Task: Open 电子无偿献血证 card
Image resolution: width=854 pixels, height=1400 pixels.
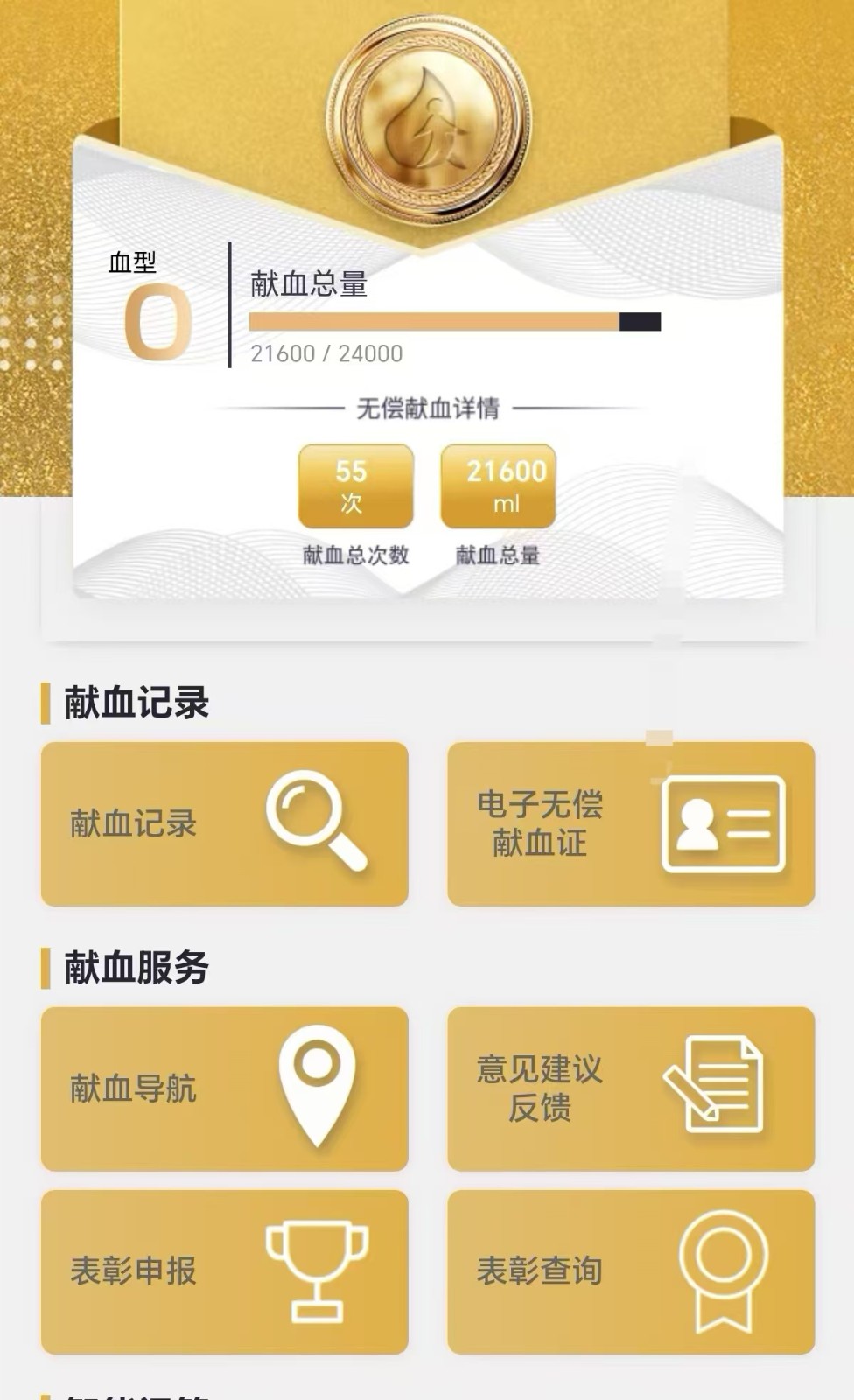Action: pos(631,823)
